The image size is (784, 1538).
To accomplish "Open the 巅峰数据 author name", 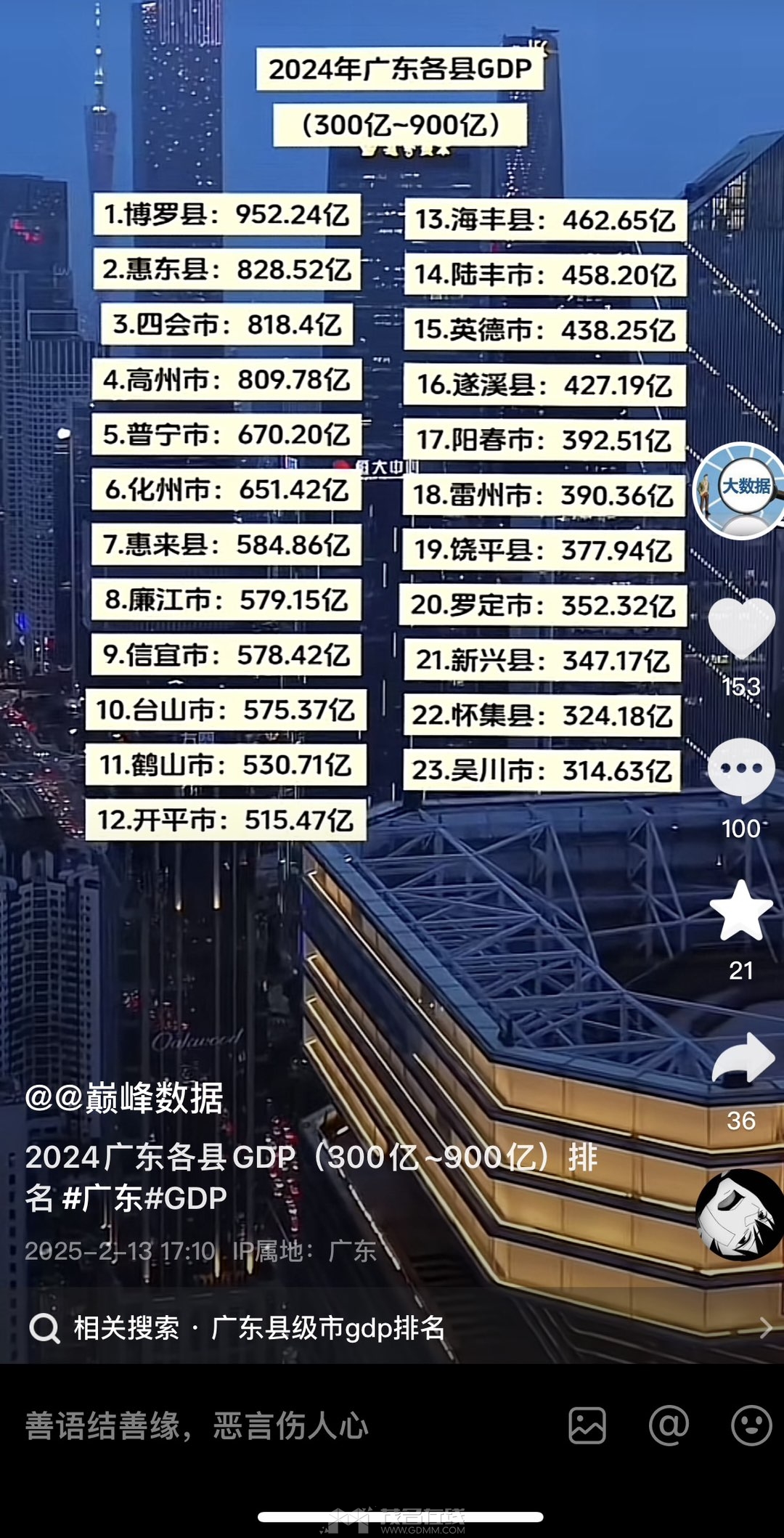I will [x=125, y=1098].
